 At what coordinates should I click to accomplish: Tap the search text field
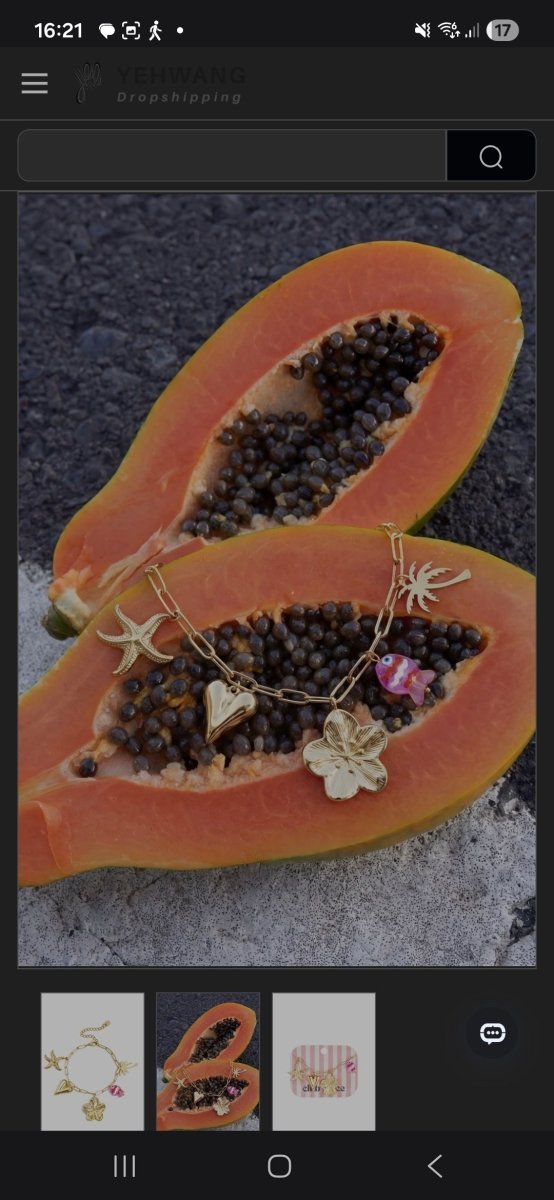pos(232,156)
